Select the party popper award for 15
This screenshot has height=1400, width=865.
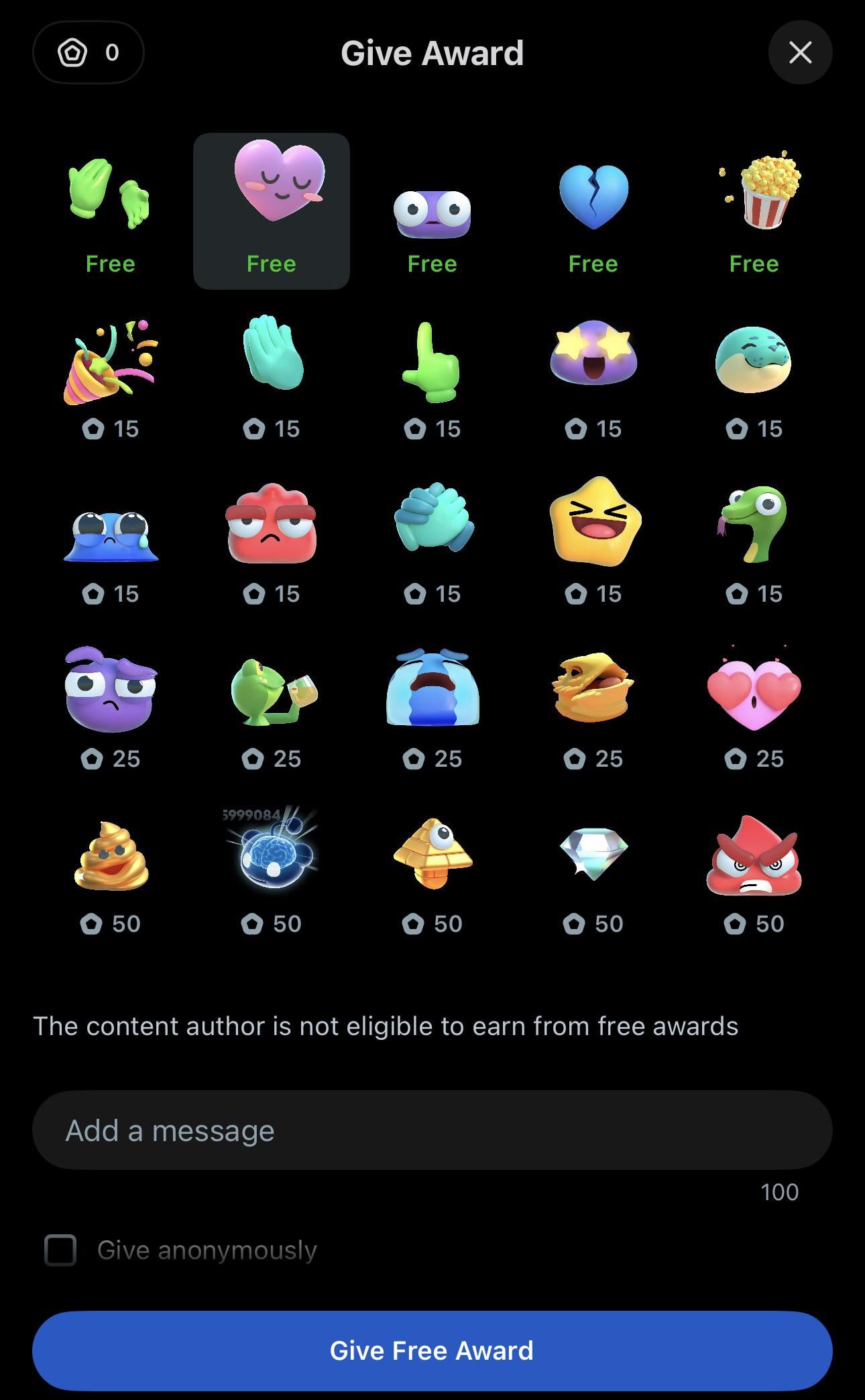coord(110,377)
